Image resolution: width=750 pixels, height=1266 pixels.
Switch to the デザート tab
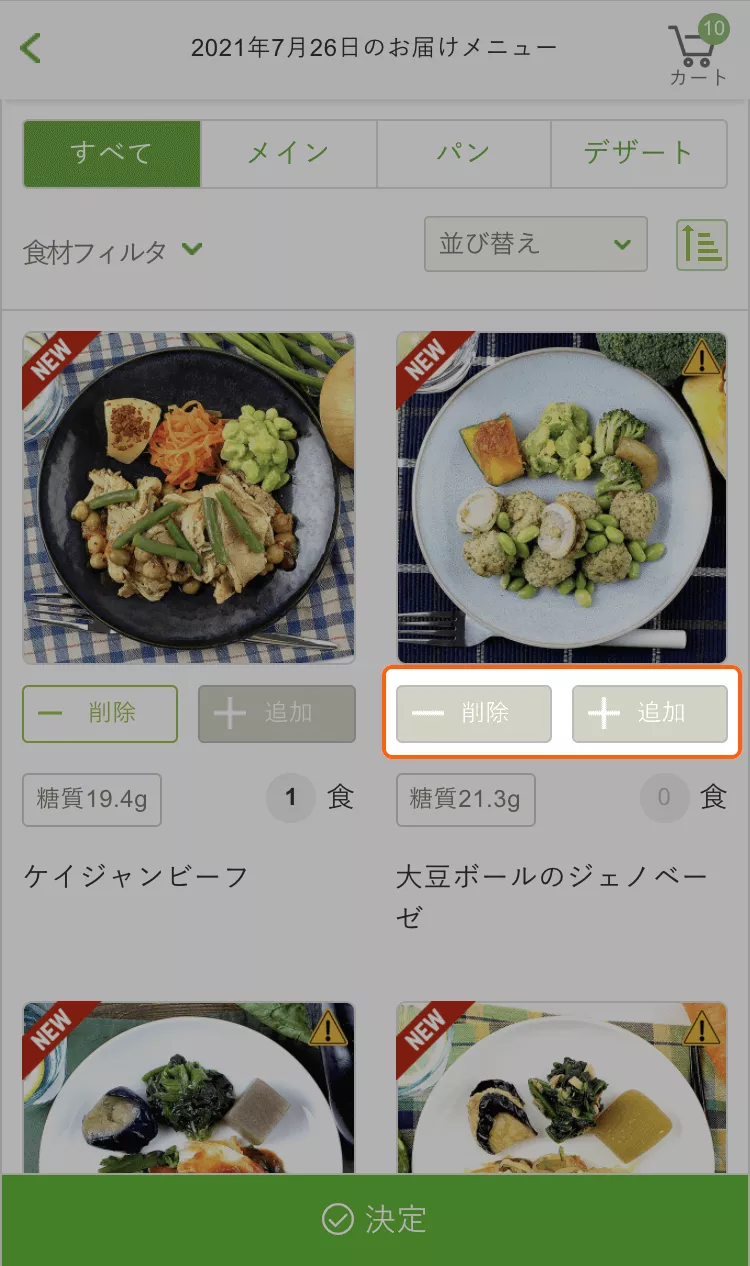pyautogui.click(x=639, y=154)
